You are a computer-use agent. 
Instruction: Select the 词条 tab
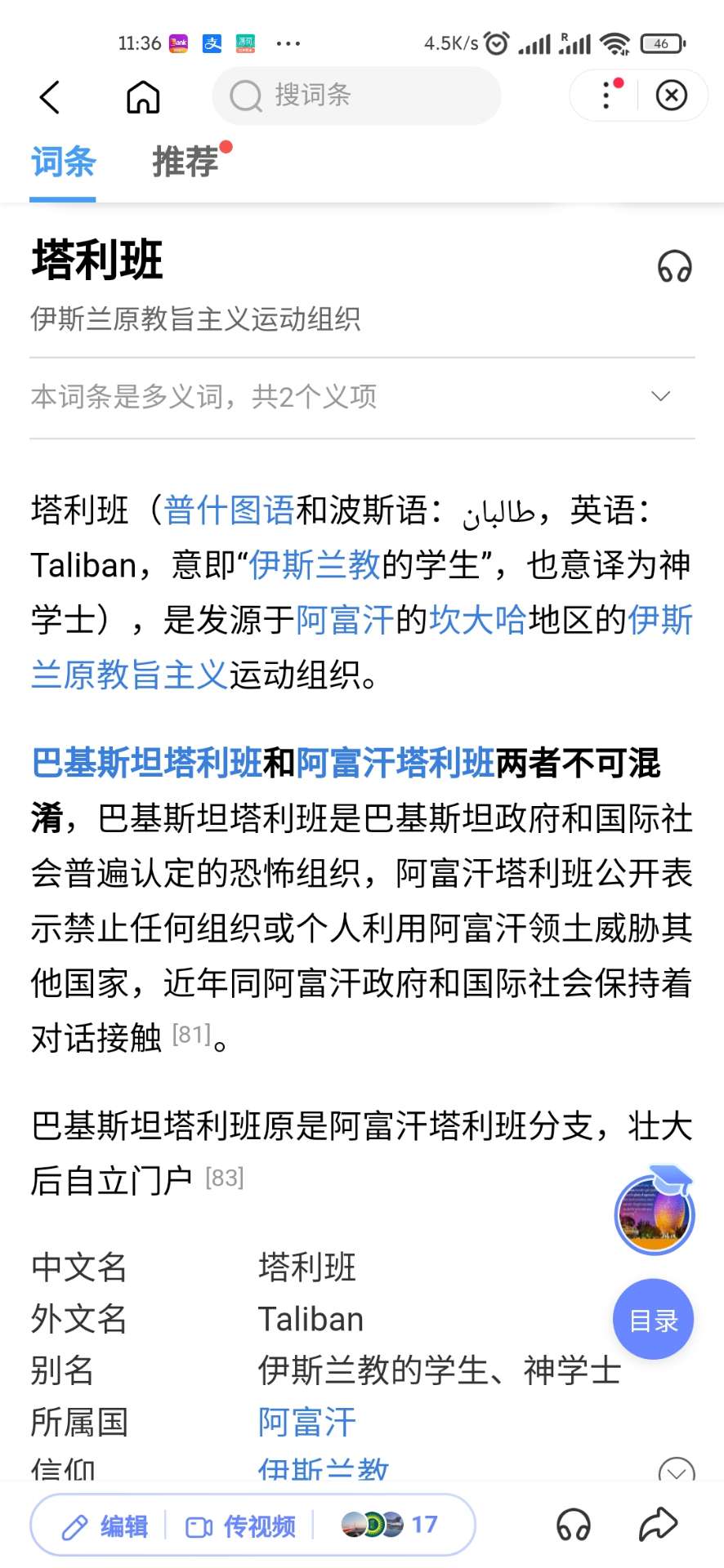point(63,161)
